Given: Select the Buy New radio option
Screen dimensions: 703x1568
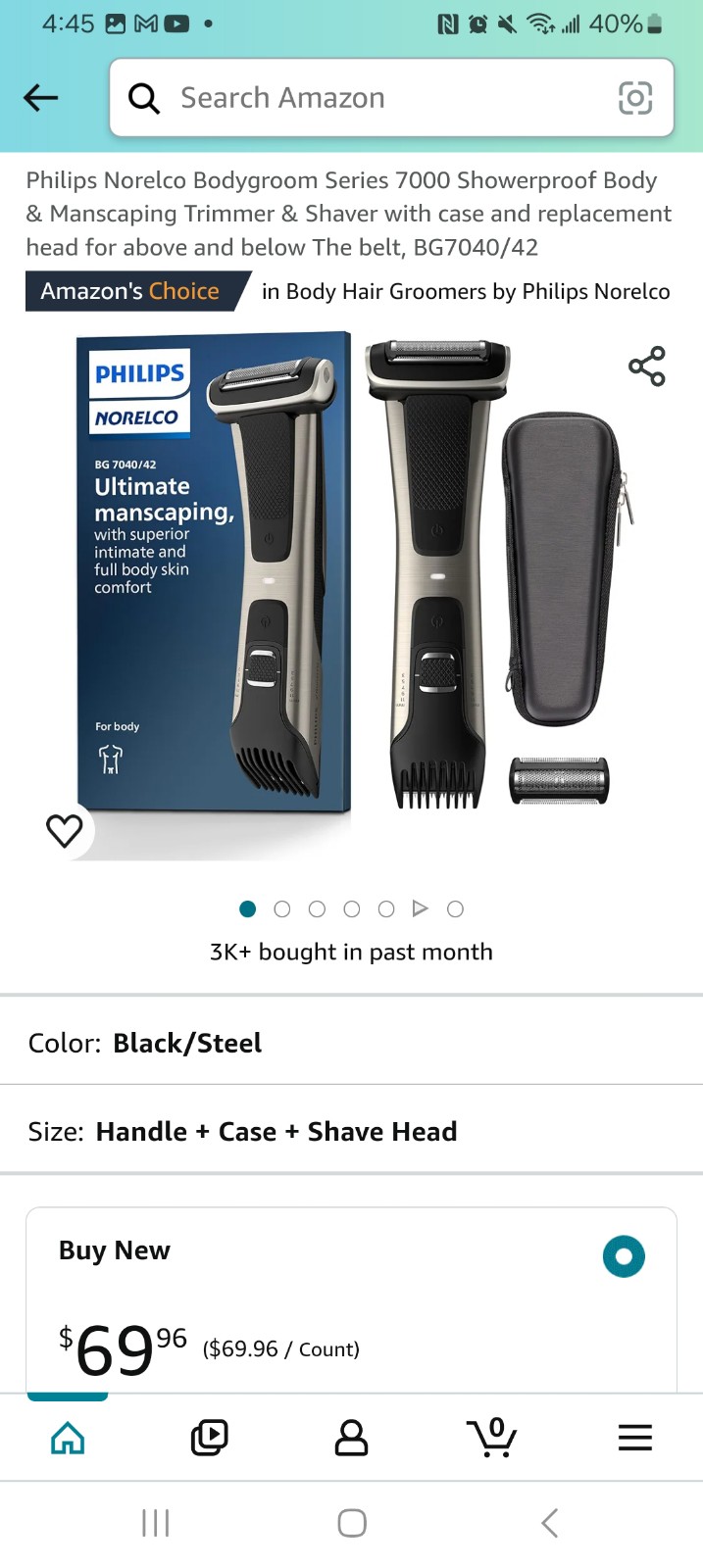Looking at the screenshot, I should (624, 1255).
